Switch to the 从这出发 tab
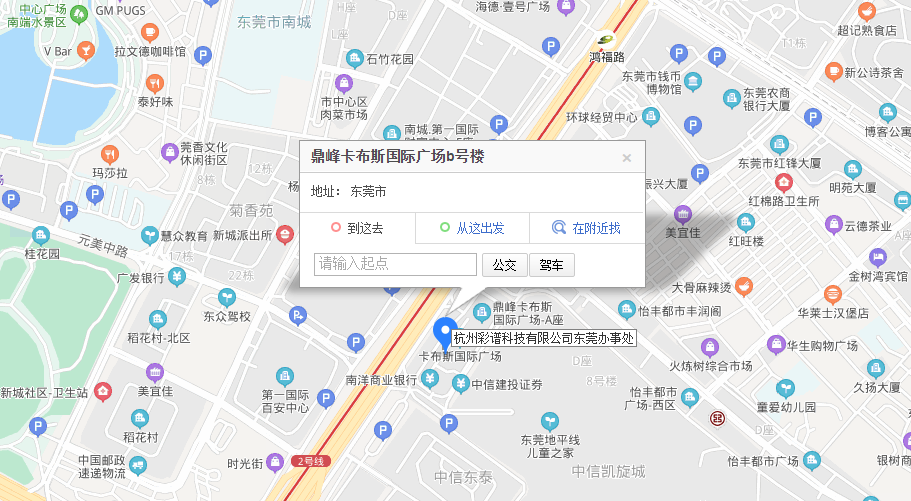This screenshot has width=911, height=501. (472, 228)
